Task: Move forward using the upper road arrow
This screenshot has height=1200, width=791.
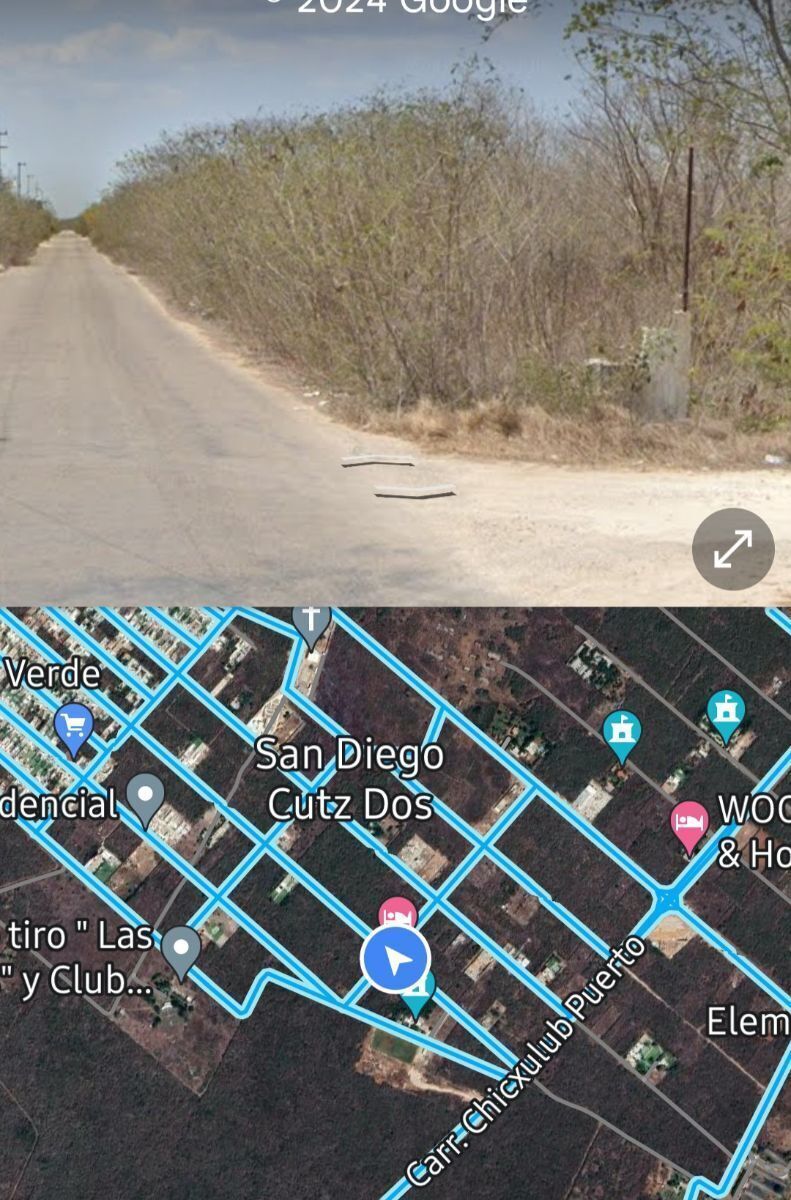Action: 378,461
